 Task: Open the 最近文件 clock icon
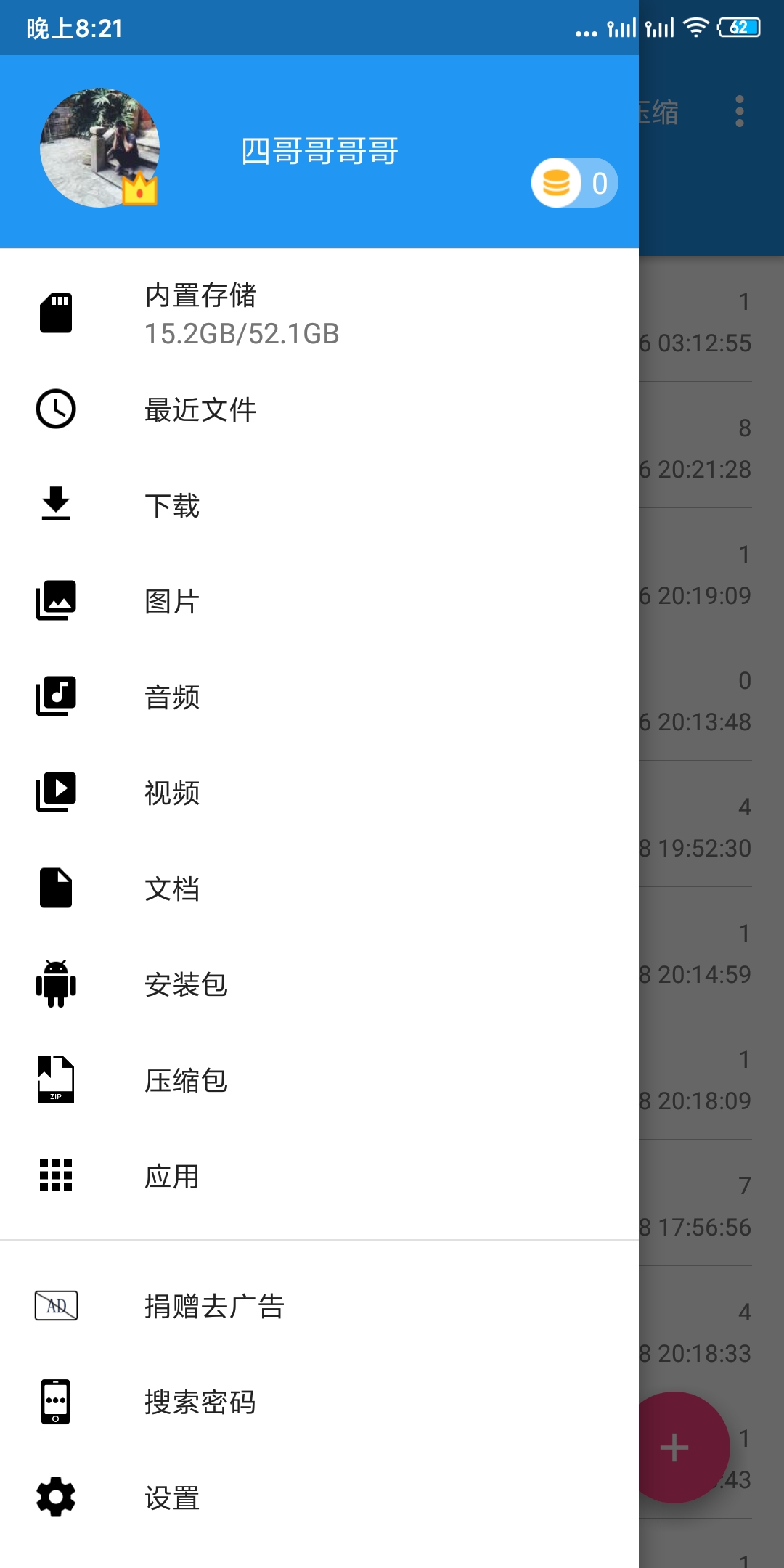pyautogui.click(x=56, y=409)
